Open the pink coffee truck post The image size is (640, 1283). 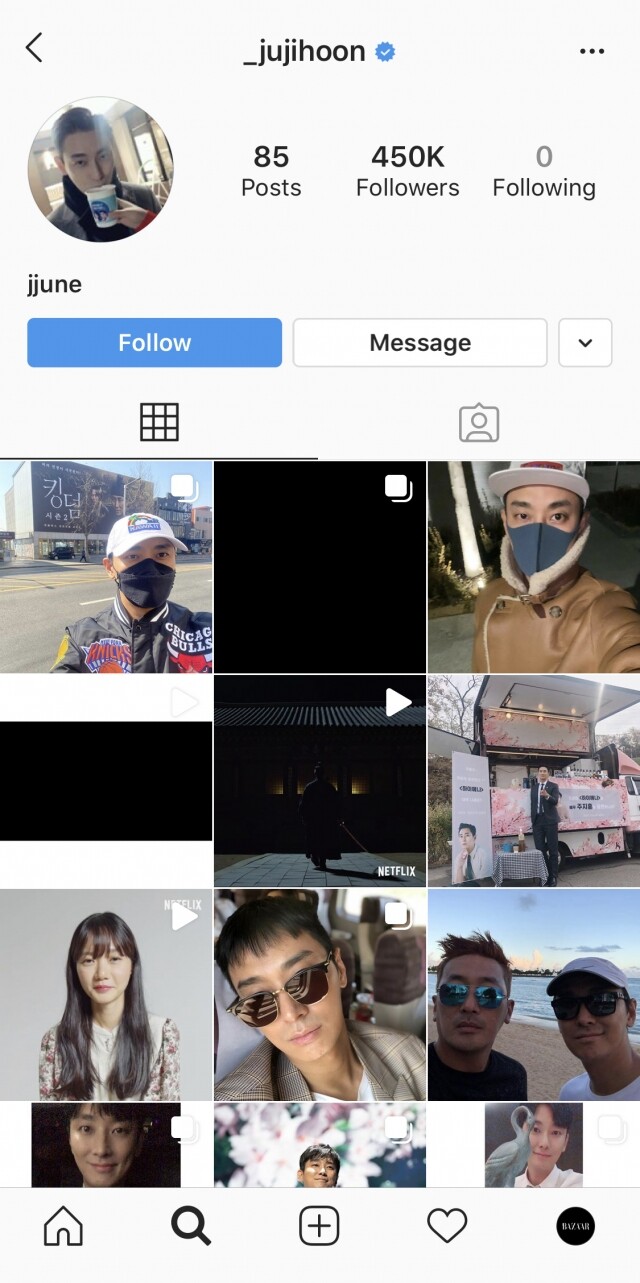pos(534,780)
